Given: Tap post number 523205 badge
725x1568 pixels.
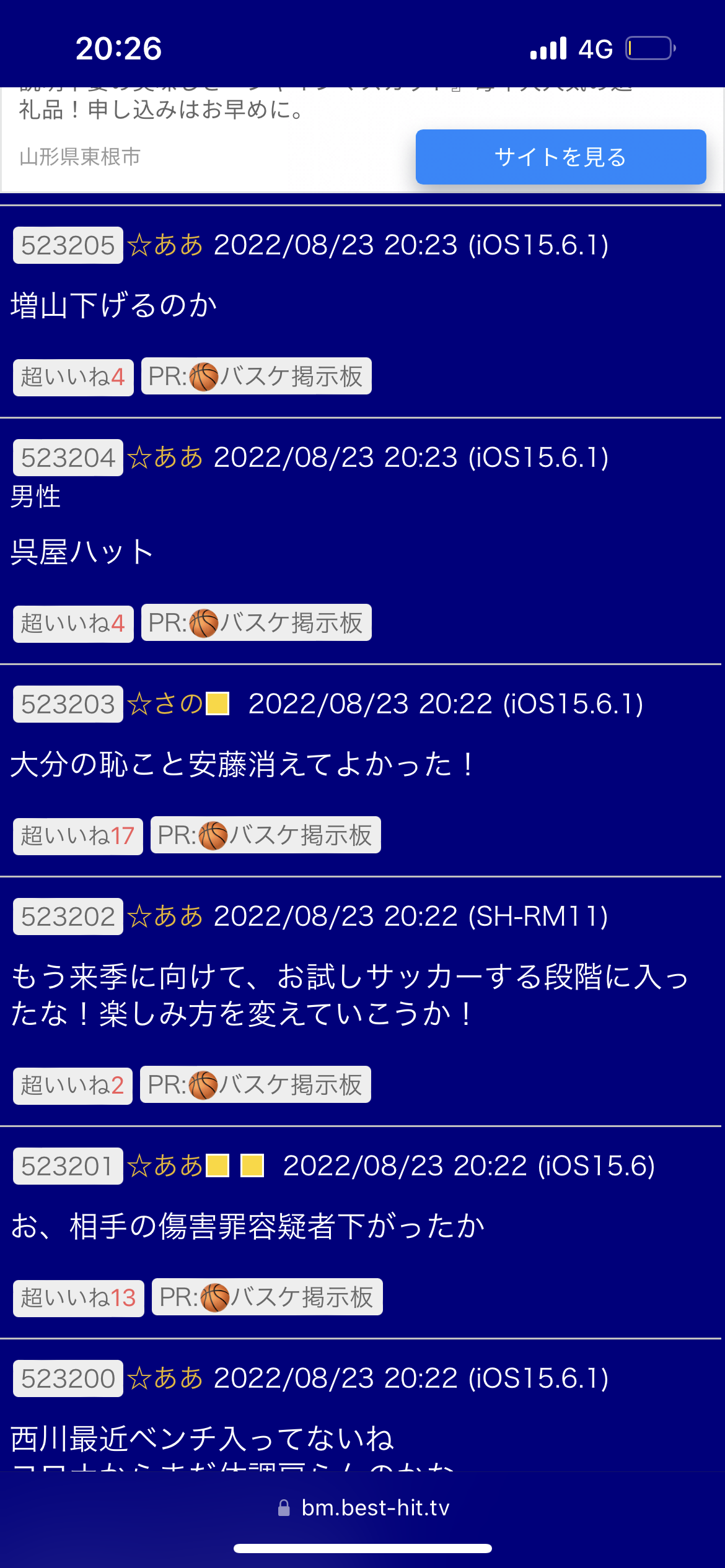Looking at the screenshot, I should click(x=68, y=245).
